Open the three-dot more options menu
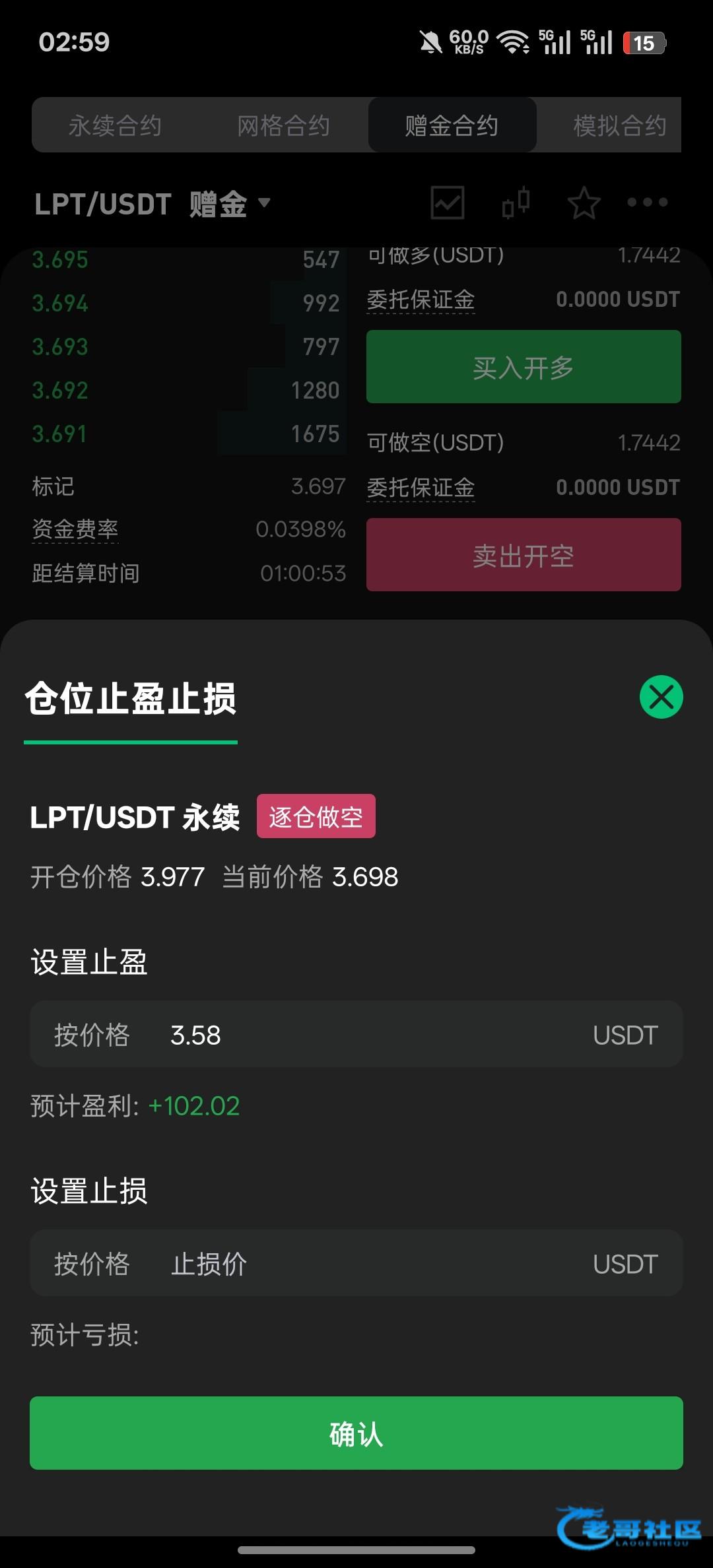Viewport: 713px width, 1568px height. [x=647, y=202]
